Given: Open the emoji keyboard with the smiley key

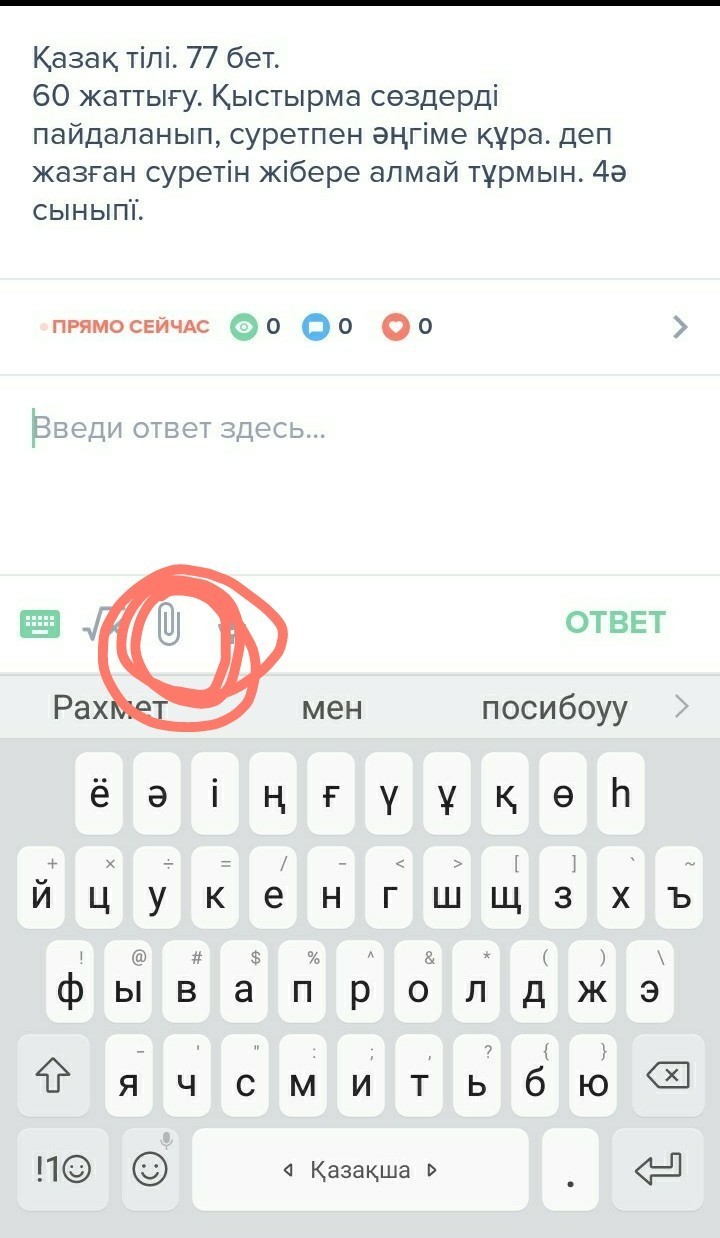Looking at the screenshot, I should 150,1169.
